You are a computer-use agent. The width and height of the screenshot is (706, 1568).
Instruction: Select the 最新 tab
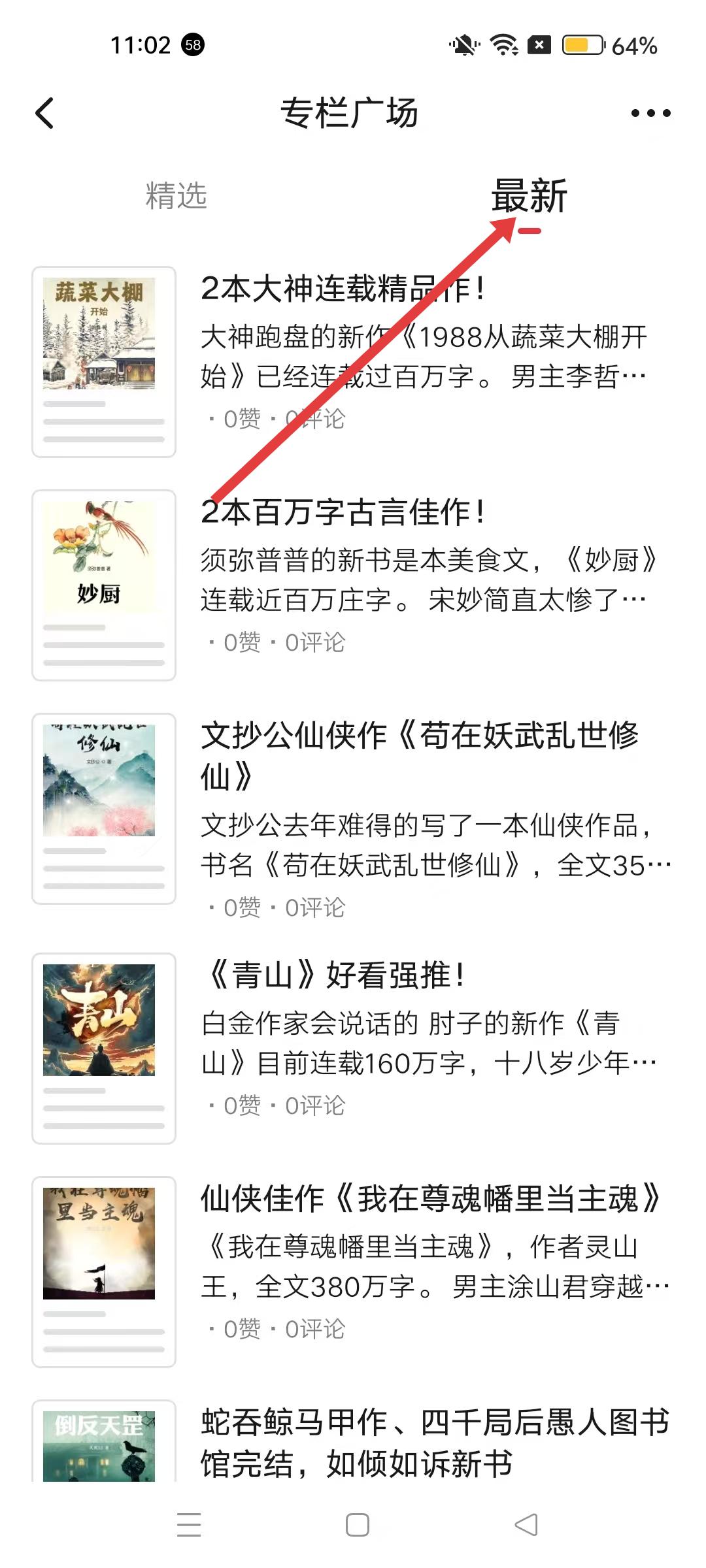529,195
